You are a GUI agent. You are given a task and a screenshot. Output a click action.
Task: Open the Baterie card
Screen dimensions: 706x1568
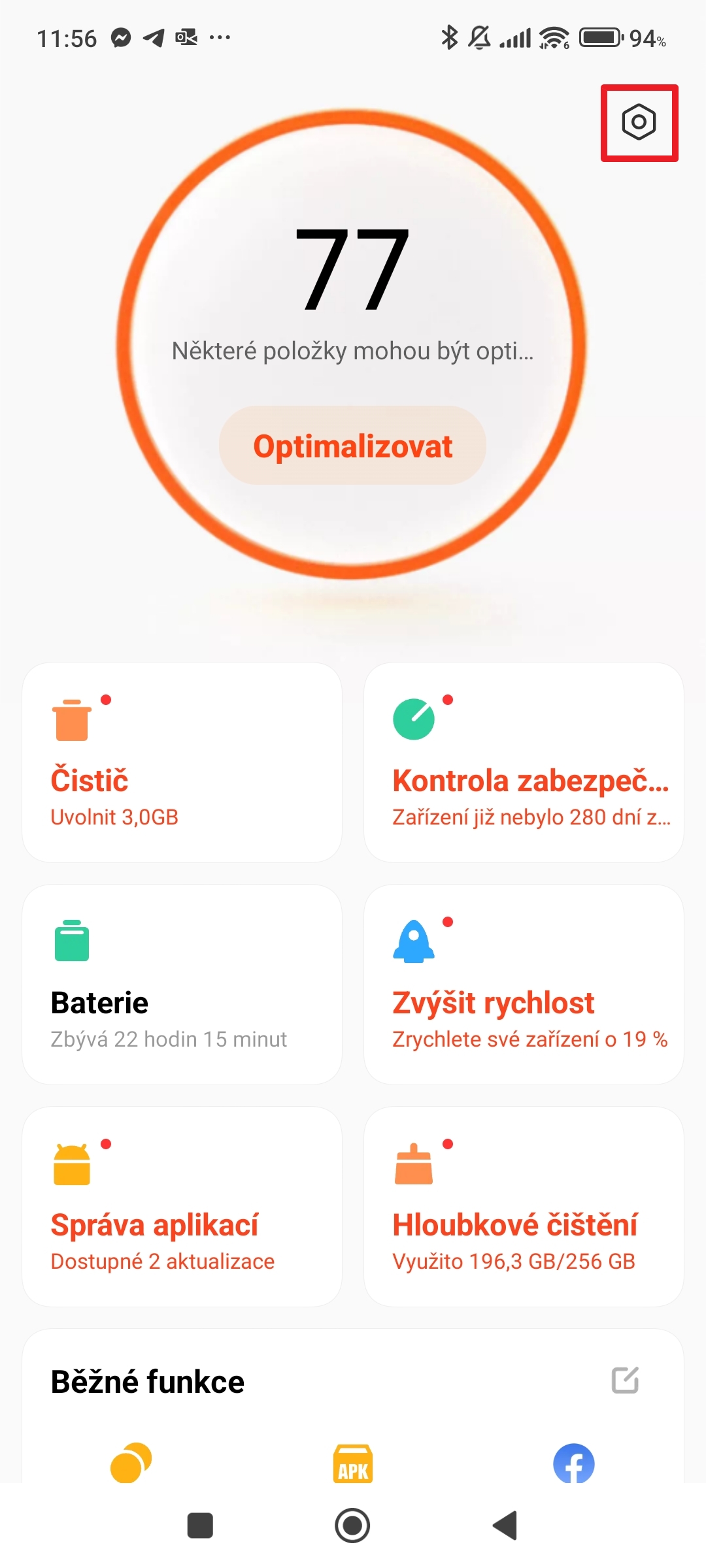pos(182,985)
